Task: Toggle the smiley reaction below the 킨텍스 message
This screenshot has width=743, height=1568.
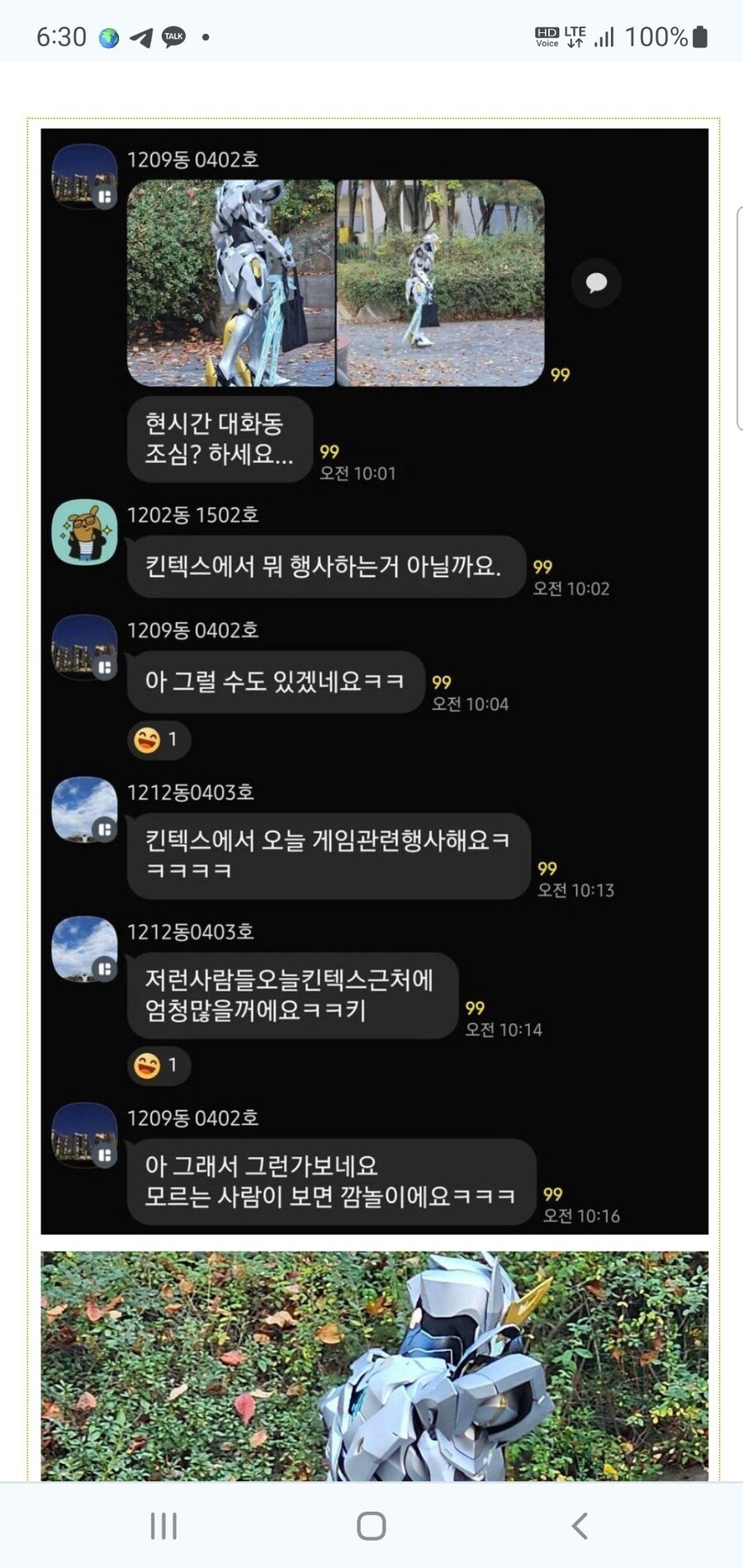Action: coord(159,1065)
